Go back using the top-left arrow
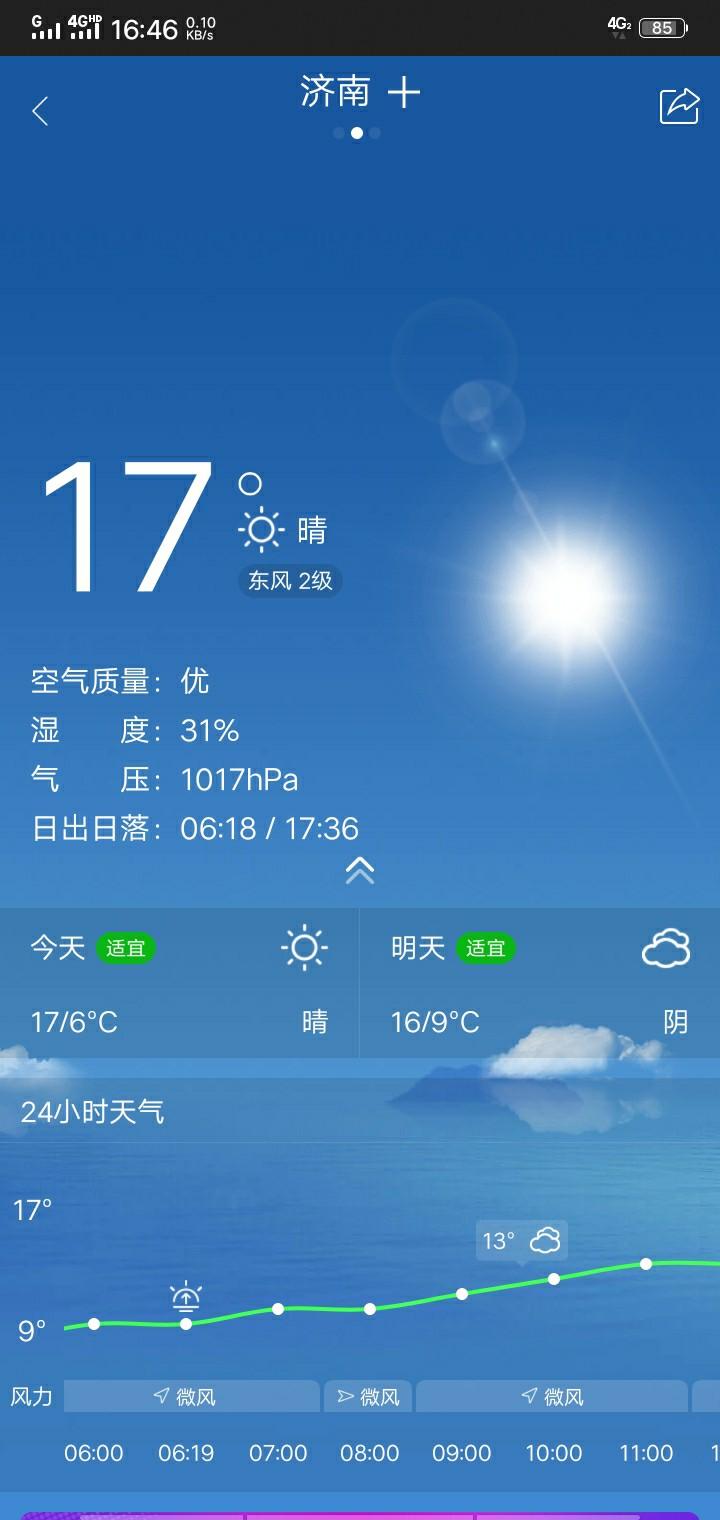 tap(40, 110)
